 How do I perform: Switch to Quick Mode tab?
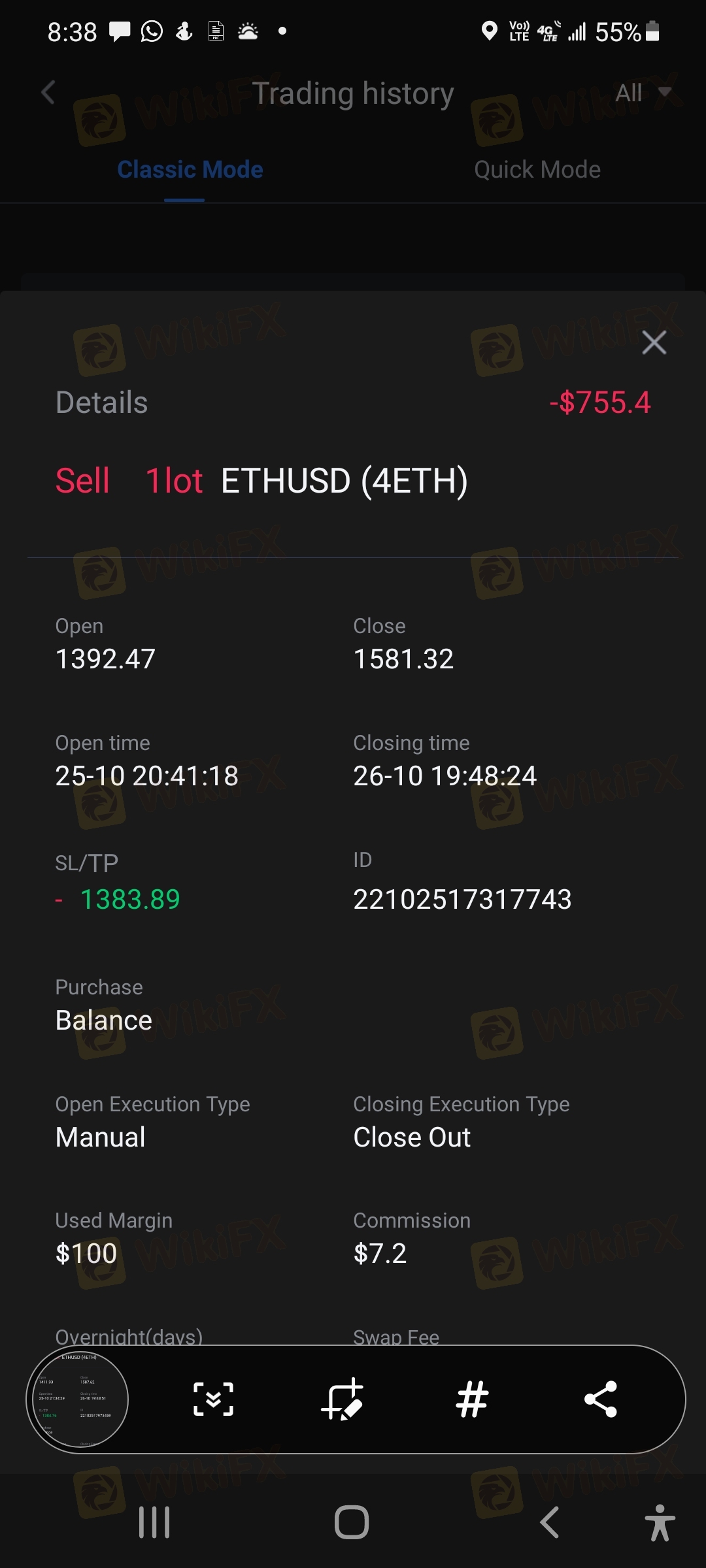click(x=537, y=169)
